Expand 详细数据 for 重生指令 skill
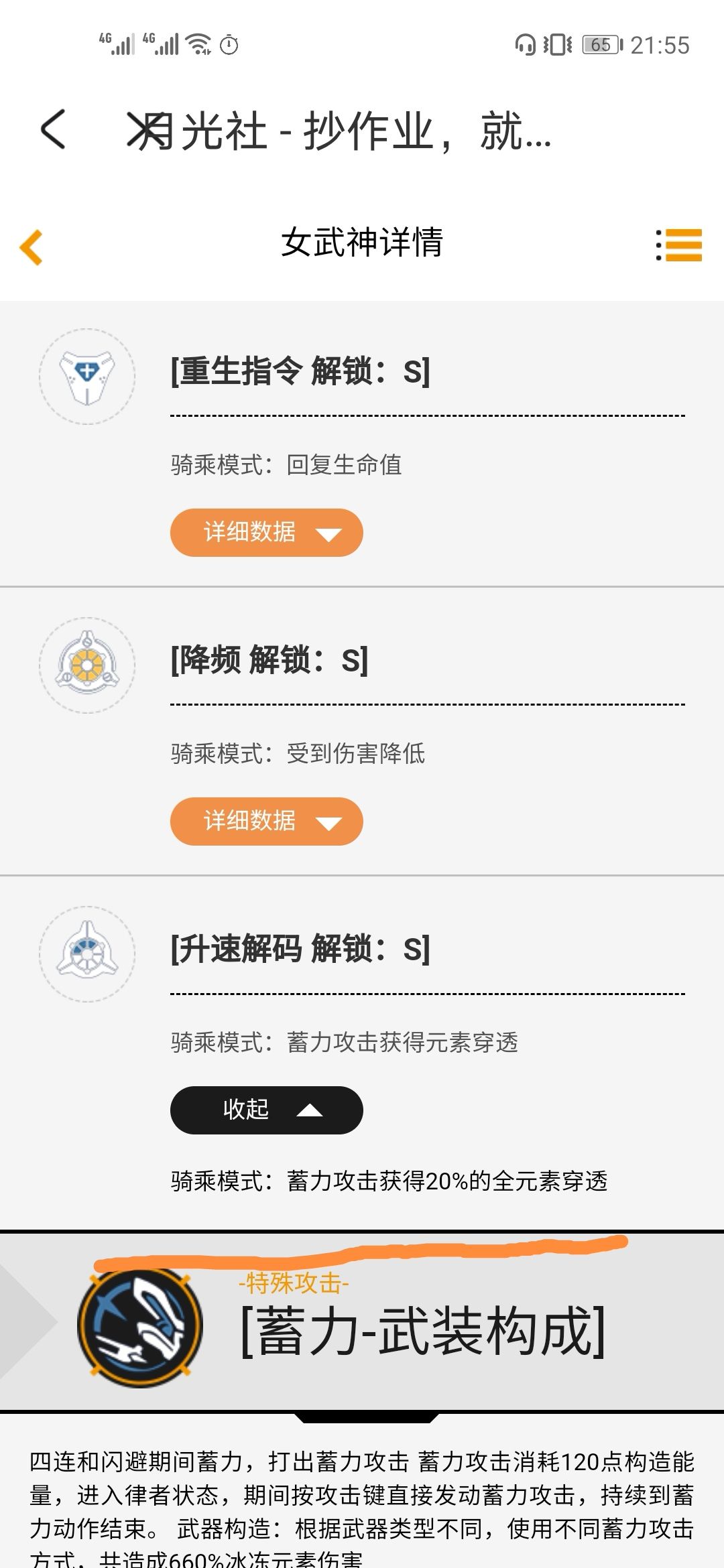 point(265,532)
